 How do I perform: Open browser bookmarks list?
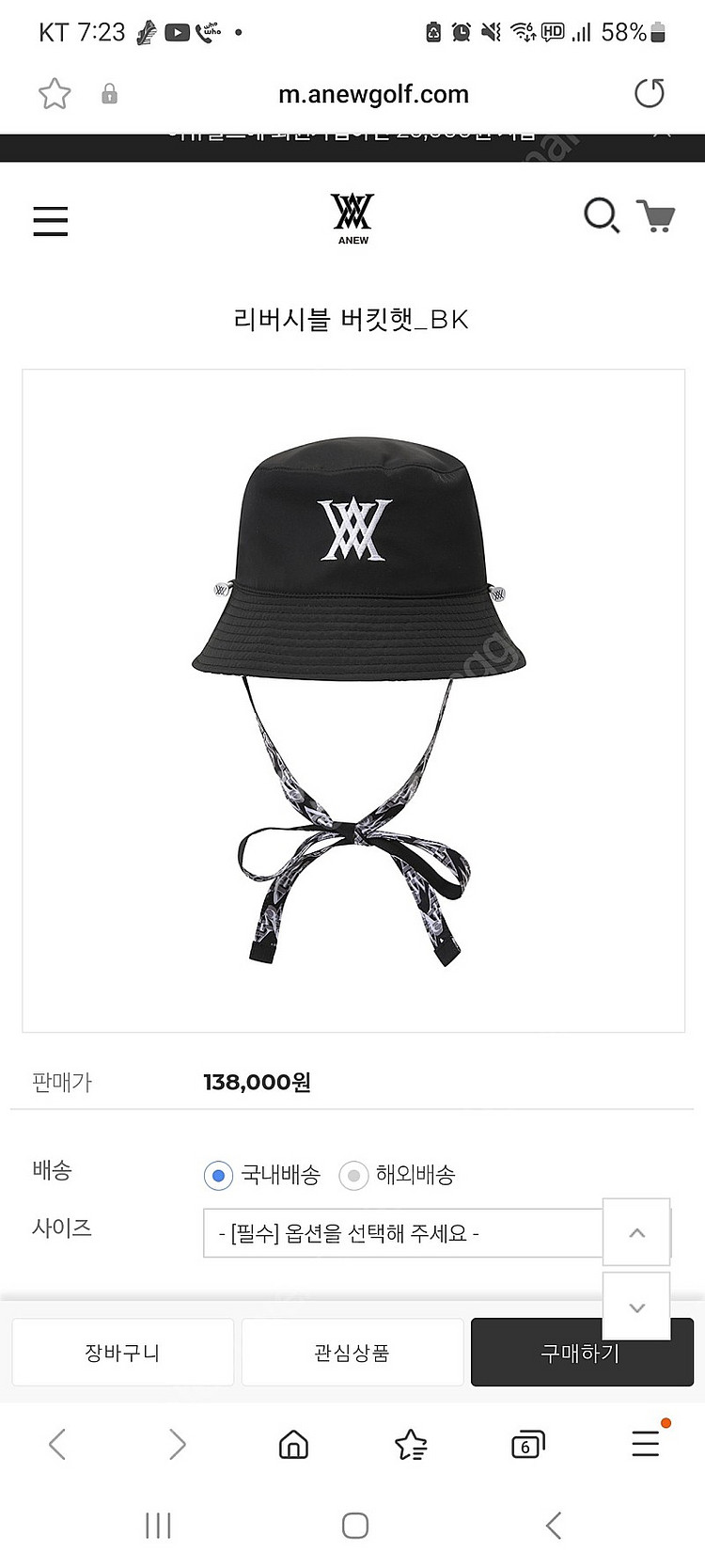click(411, 1444)
